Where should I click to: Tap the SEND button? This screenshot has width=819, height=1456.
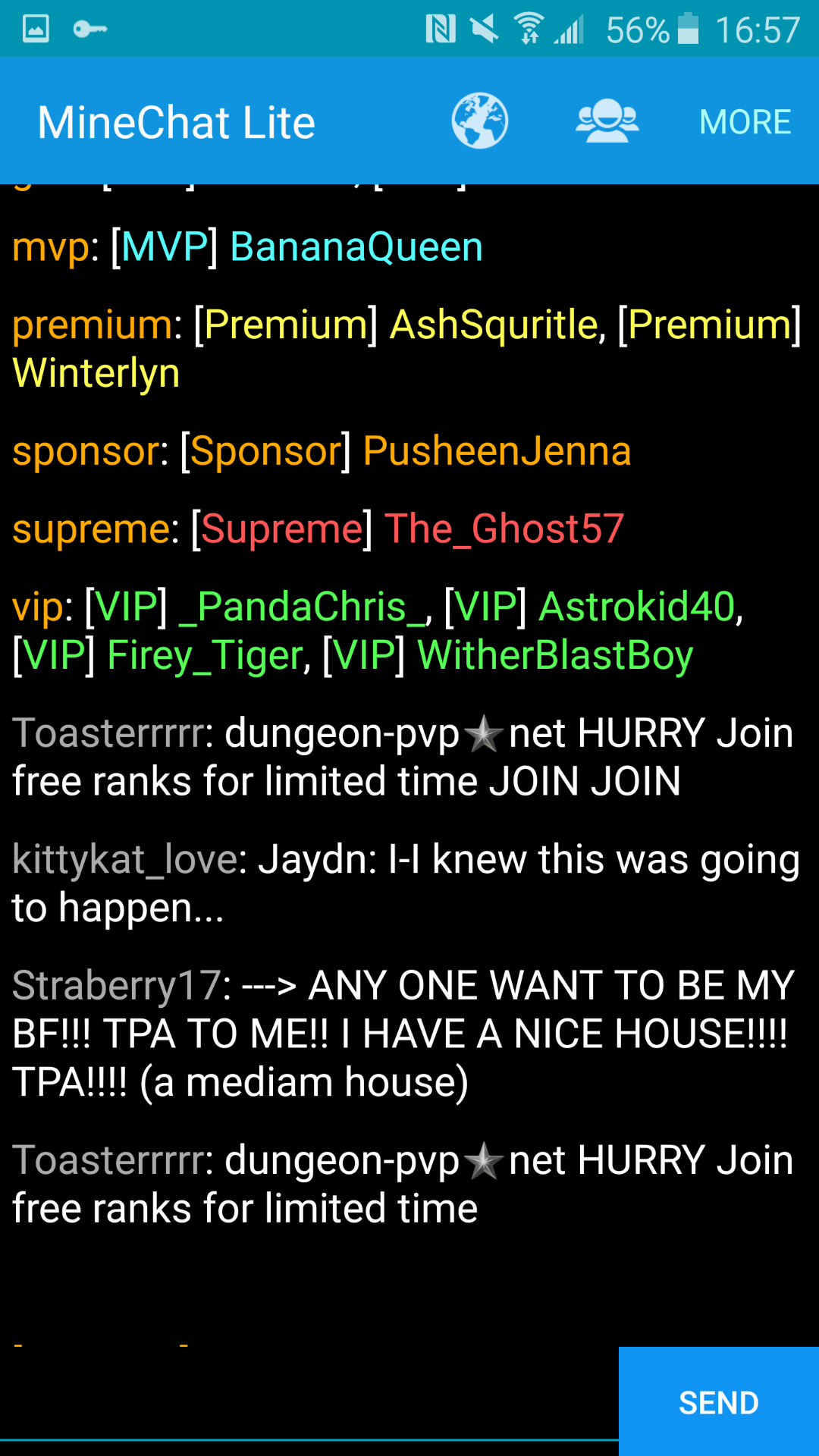coord(718,1402)
